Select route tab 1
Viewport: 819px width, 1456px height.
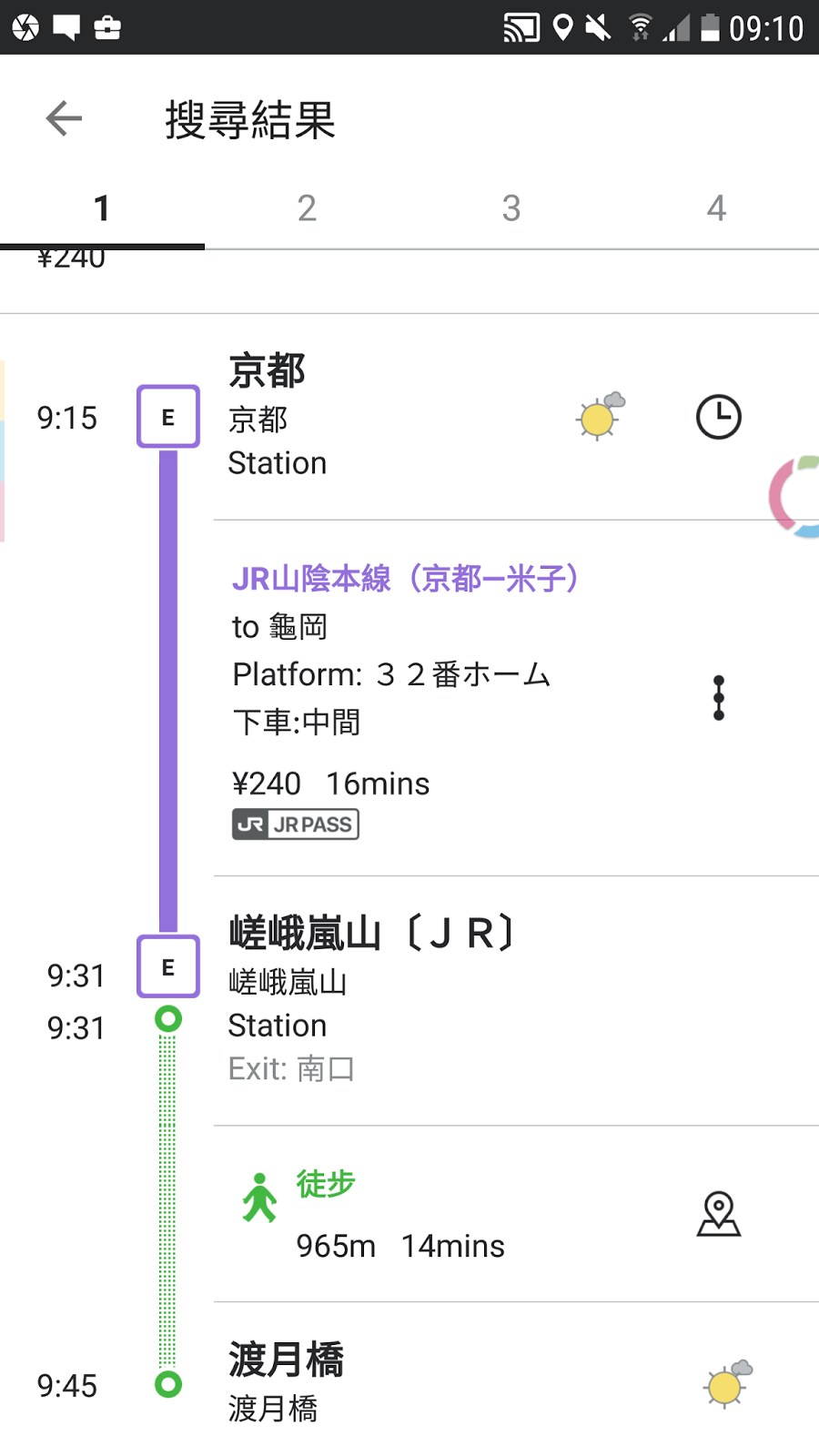point(102,208)
